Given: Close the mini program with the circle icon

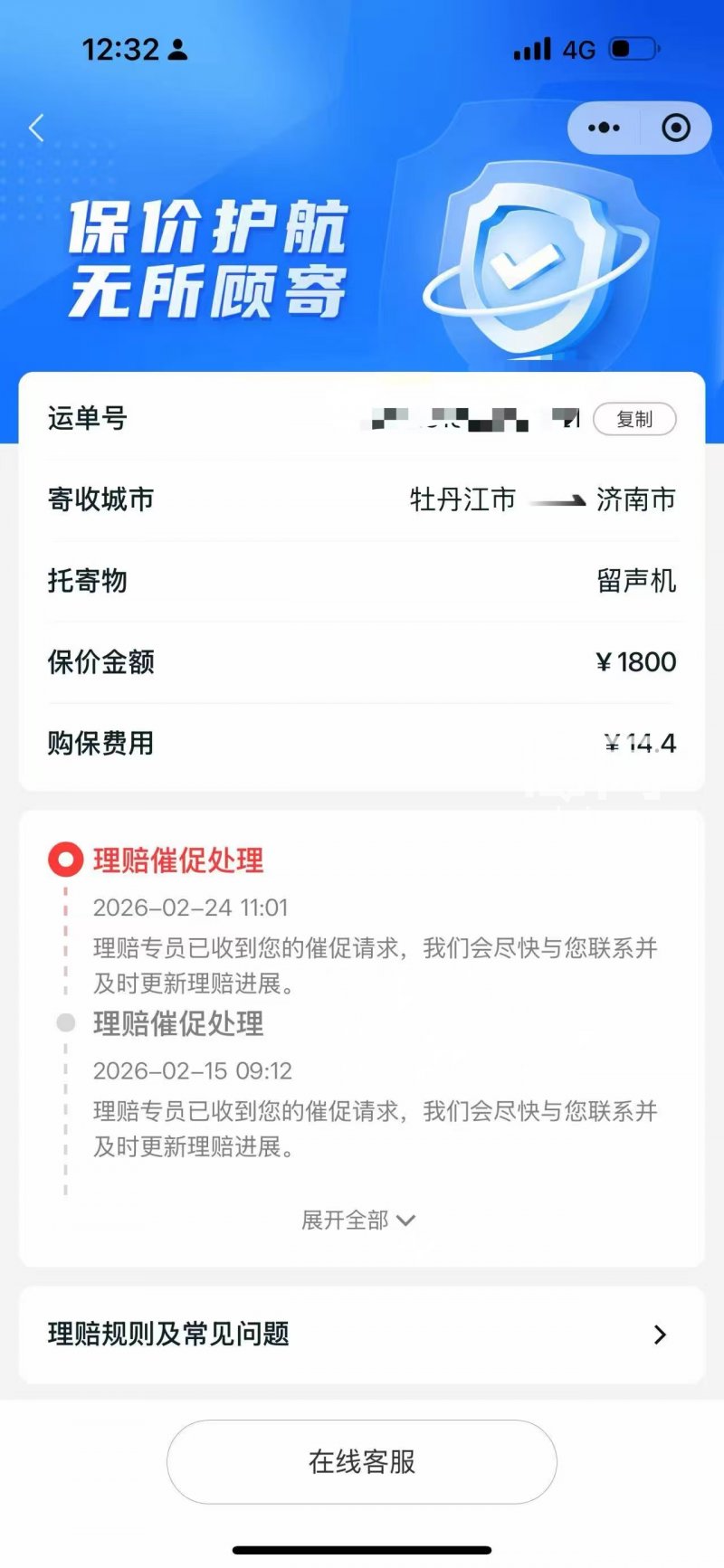Looking at the screenshot, I should pos(675,128).
